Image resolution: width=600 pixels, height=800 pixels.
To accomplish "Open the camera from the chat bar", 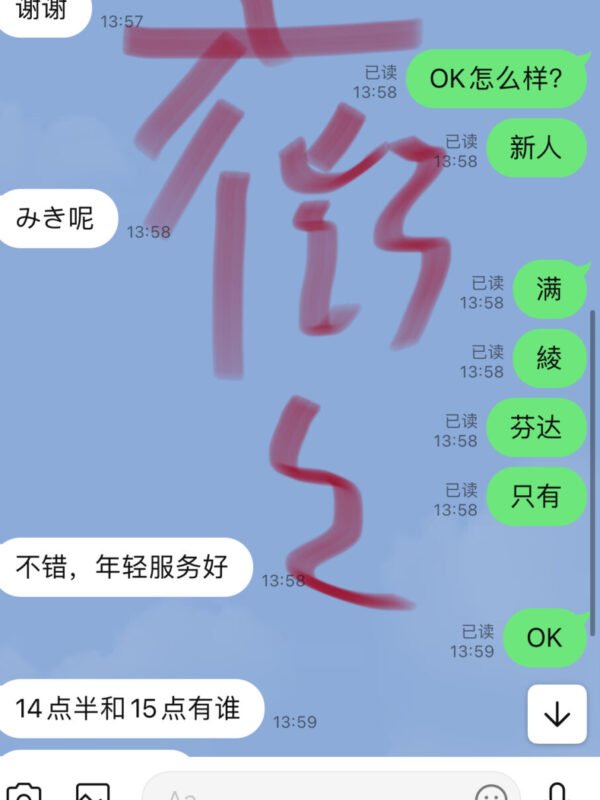I will pos(28,792).
